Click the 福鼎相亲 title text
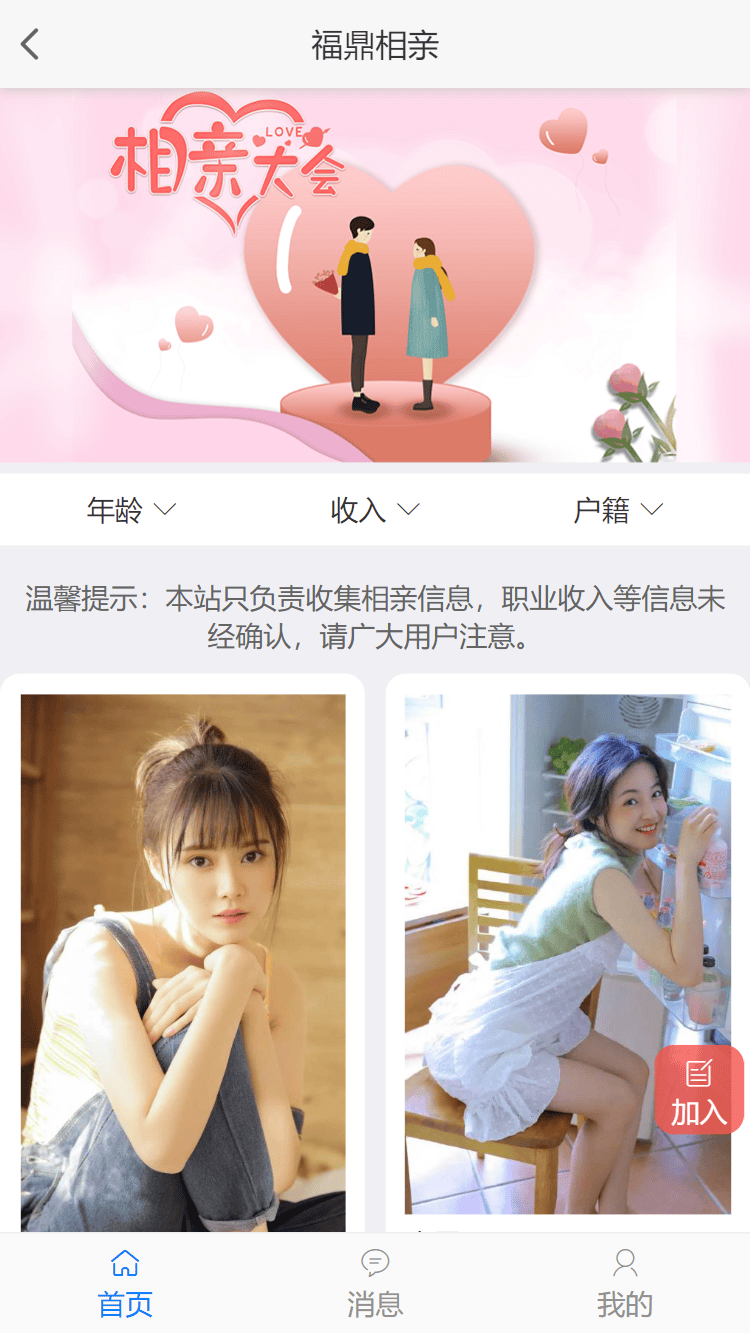The width and height of the screenshot is (750, 1333). pyautogui.click(x=375, y=44)
